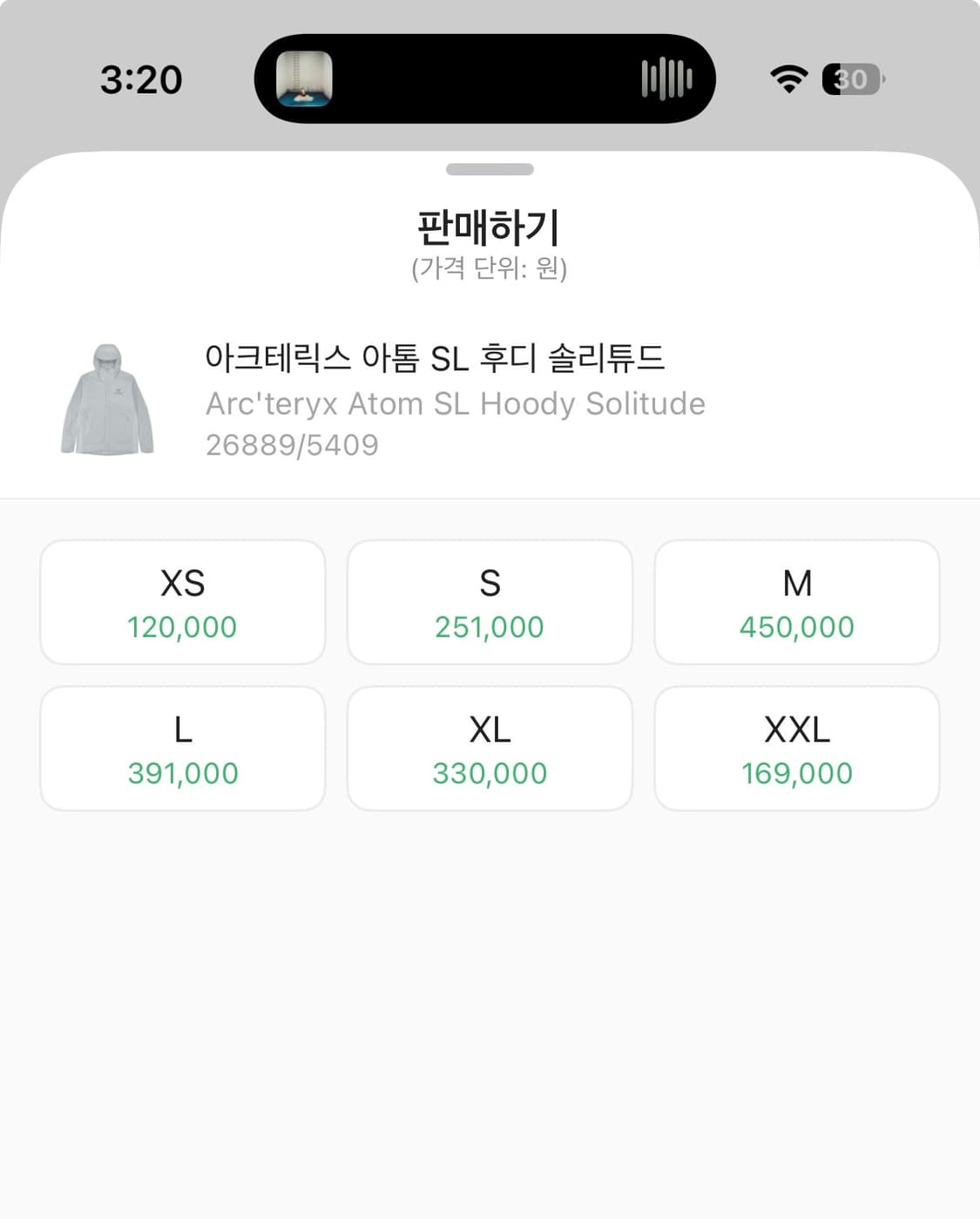This screenshot has height=1219, width=980.
Task: Select the L size priced 391,000
Action: pos(182,748)
